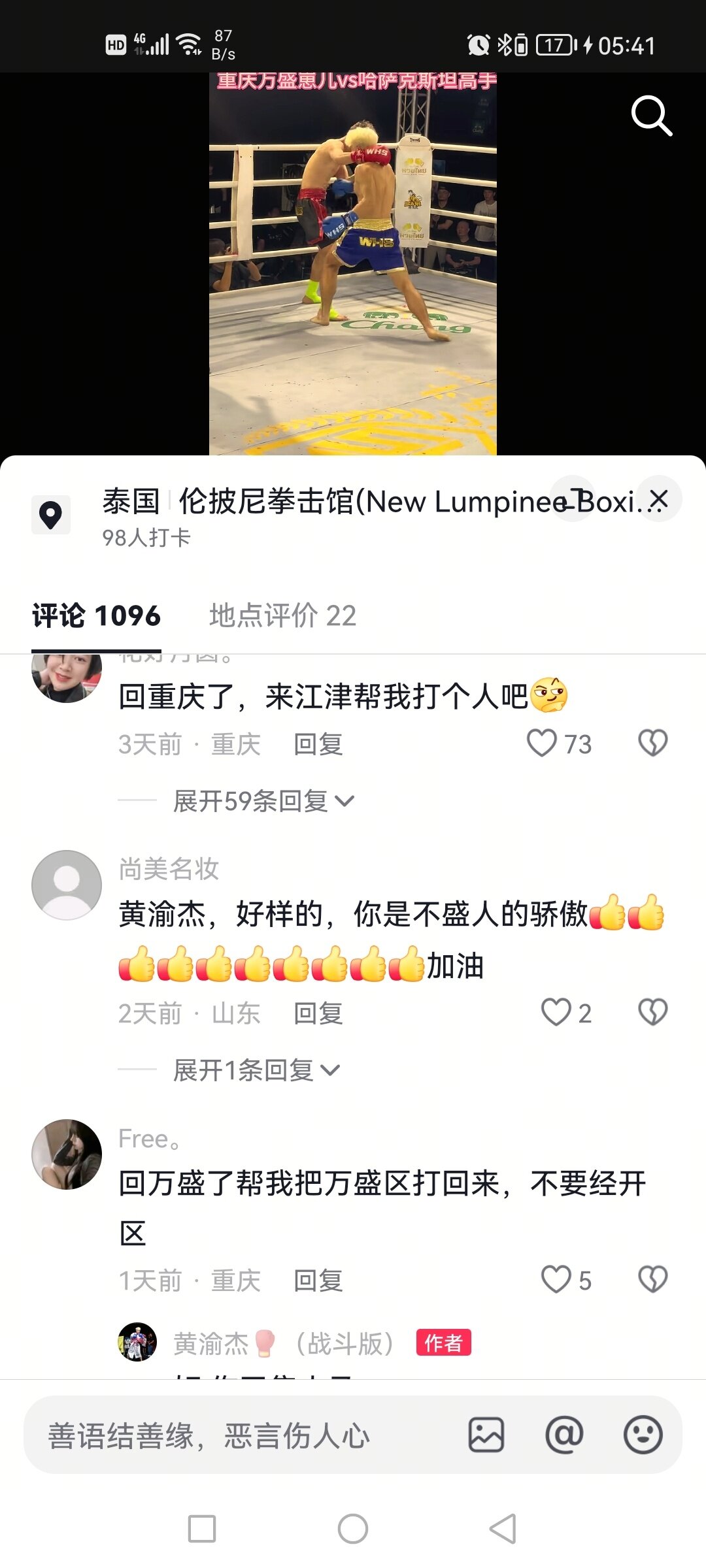Switch to 地点评价 22 tab
The height and width of the screenshot is (1568, 706).
[282, 615]
